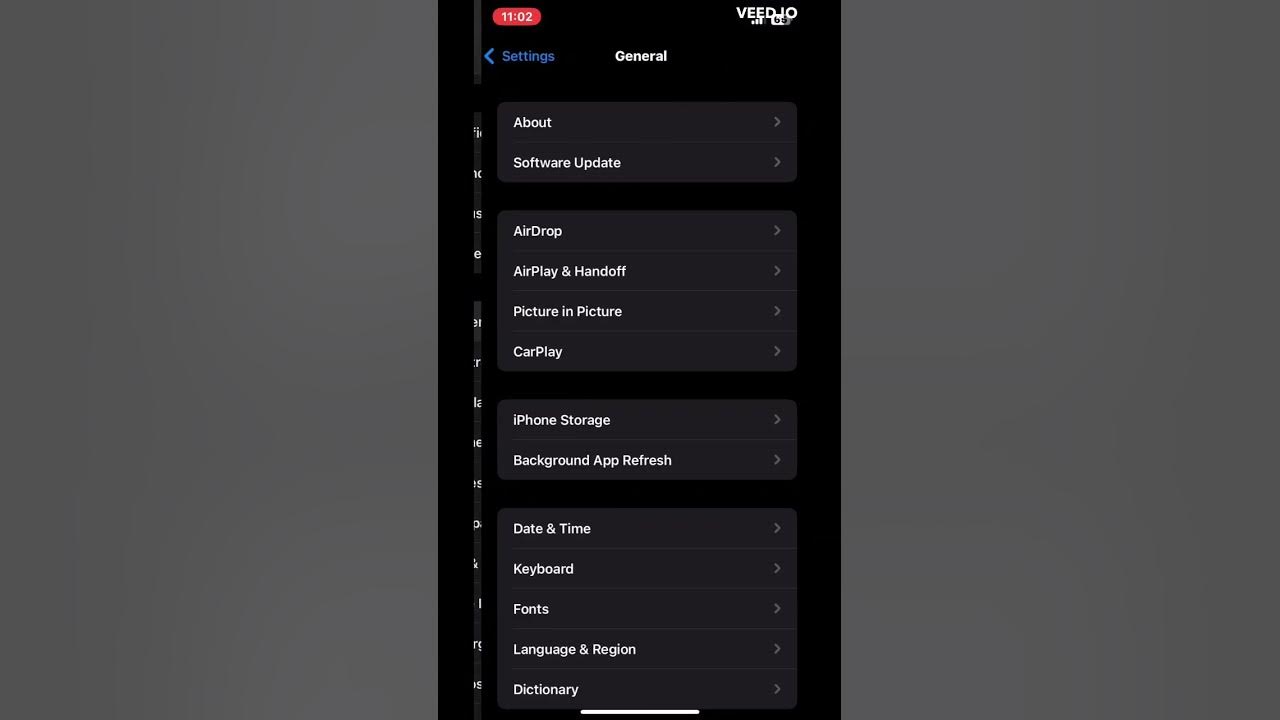Open the Fonts row
The image size is (1280, 720).
646,609
